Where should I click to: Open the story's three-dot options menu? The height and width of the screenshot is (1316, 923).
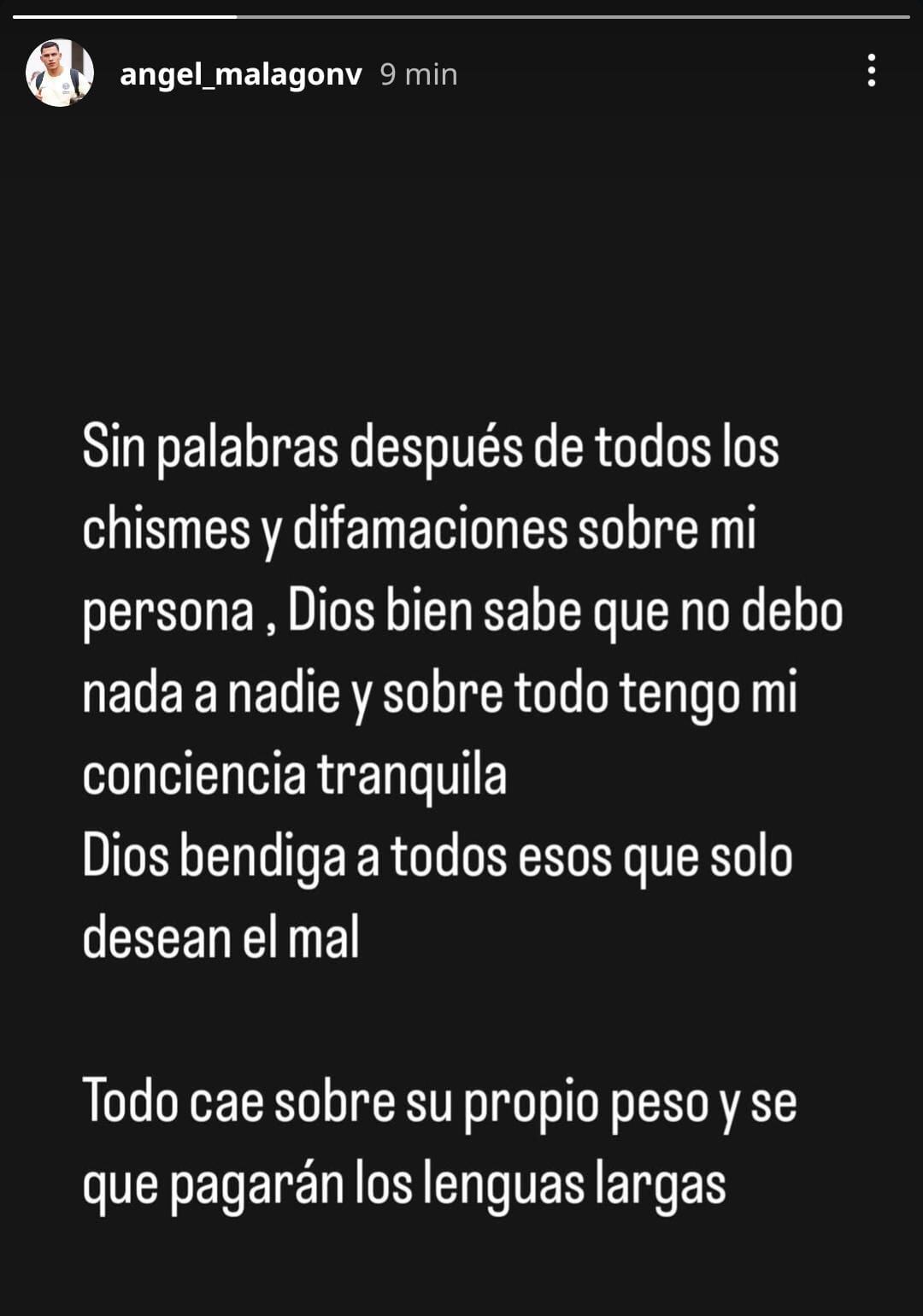tap(871, 71)
